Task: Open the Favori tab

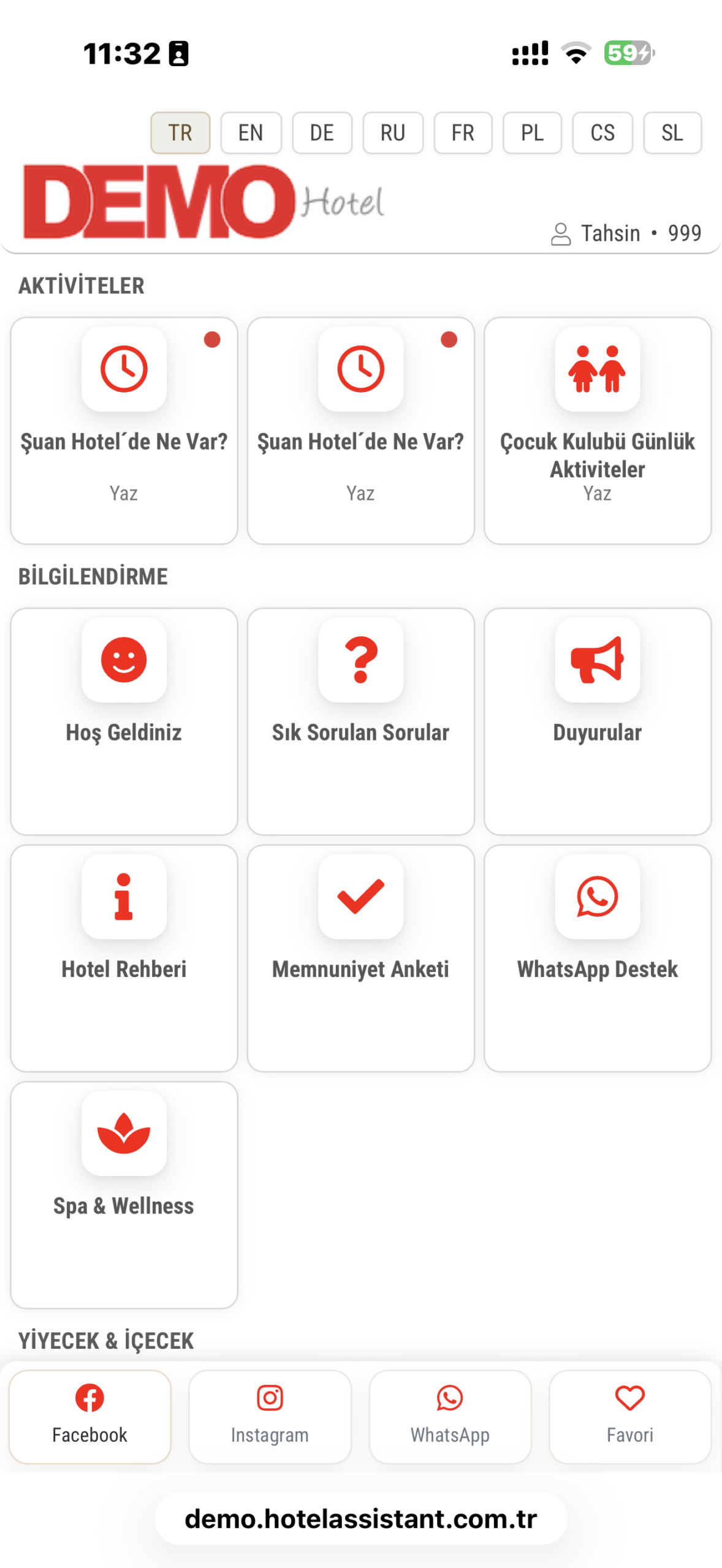Action: pos(629,1416)
